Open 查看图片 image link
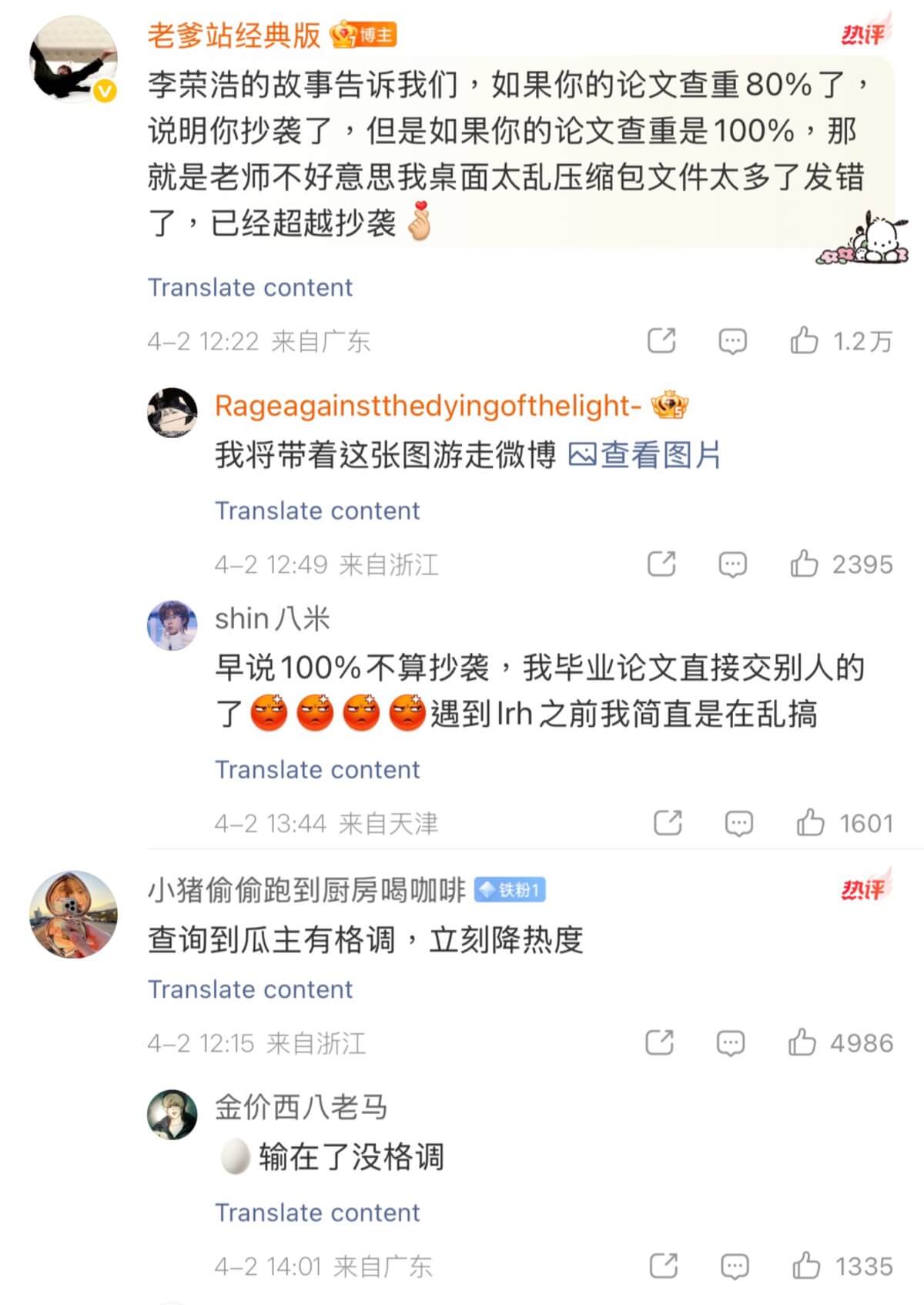Image resolution: width=924 pixels, height=1305 pixels. (645, 455)
